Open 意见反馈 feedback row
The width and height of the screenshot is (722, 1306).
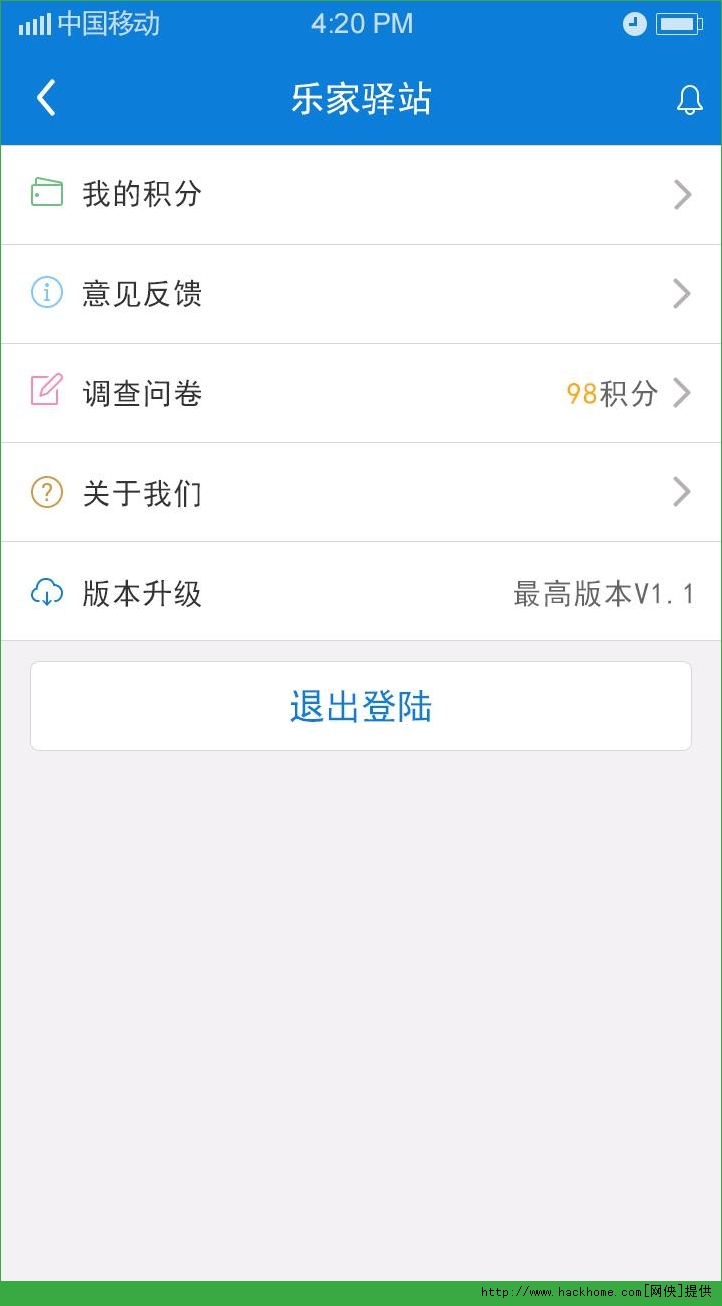pos(361,294)
